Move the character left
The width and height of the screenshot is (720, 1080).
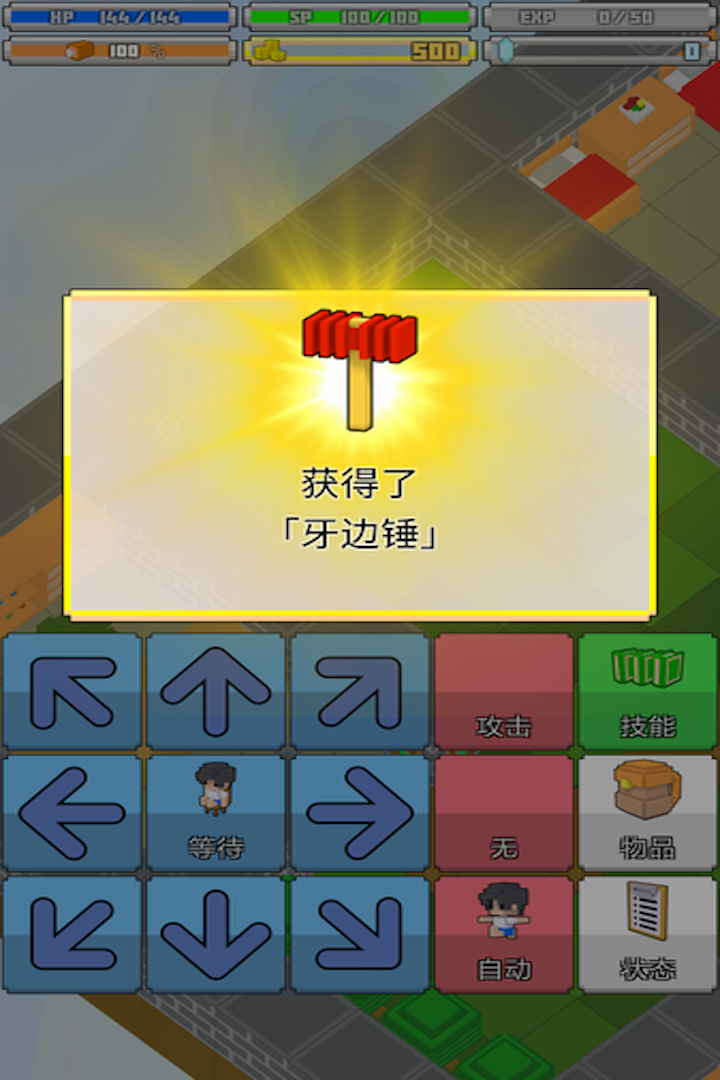[72, 812]
